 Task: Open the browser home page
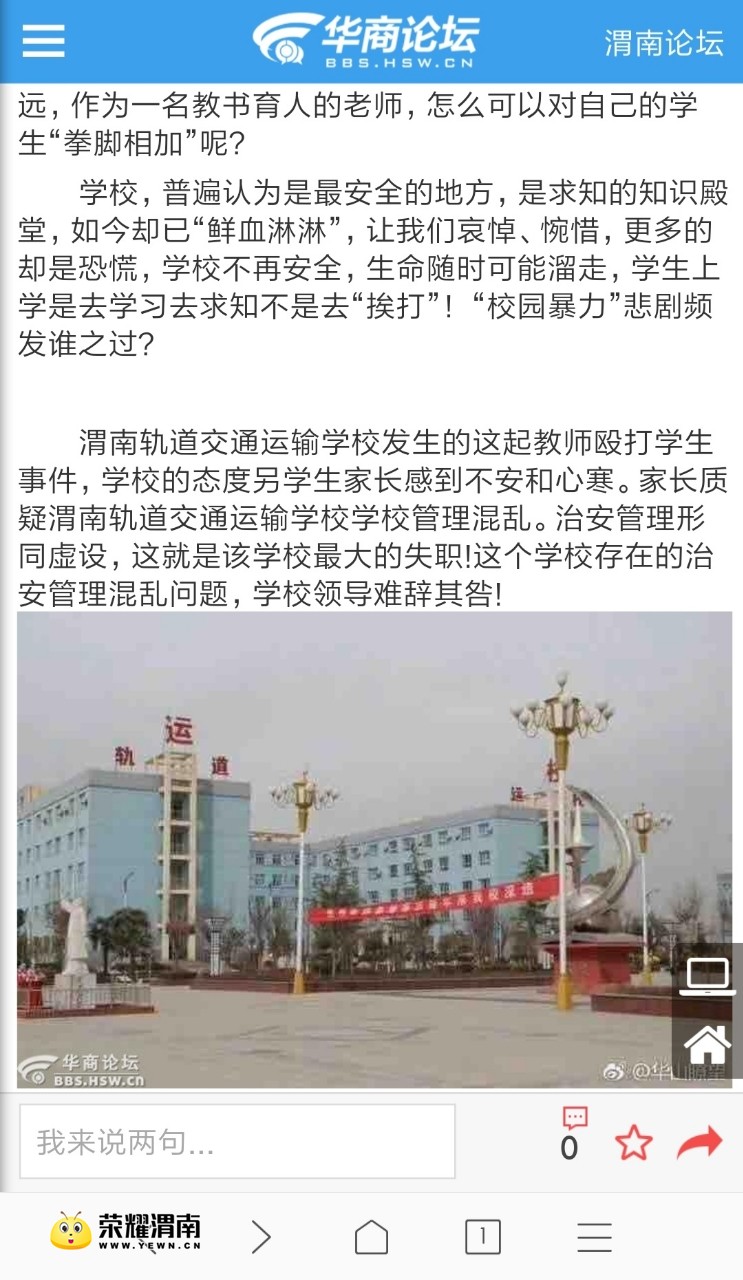tap(371, 1238)
